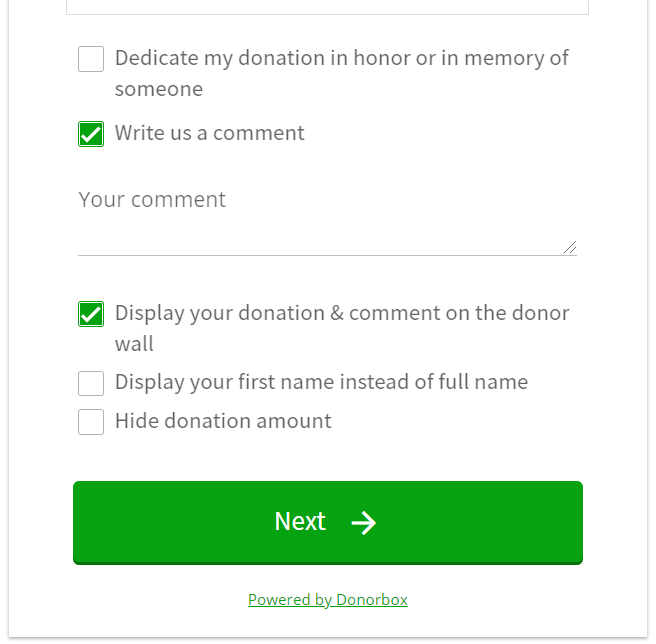The width and height of the screenshot is (656, 644).
Task: Uncheck the Write us a comment box
Action: [x=91, y=134]
